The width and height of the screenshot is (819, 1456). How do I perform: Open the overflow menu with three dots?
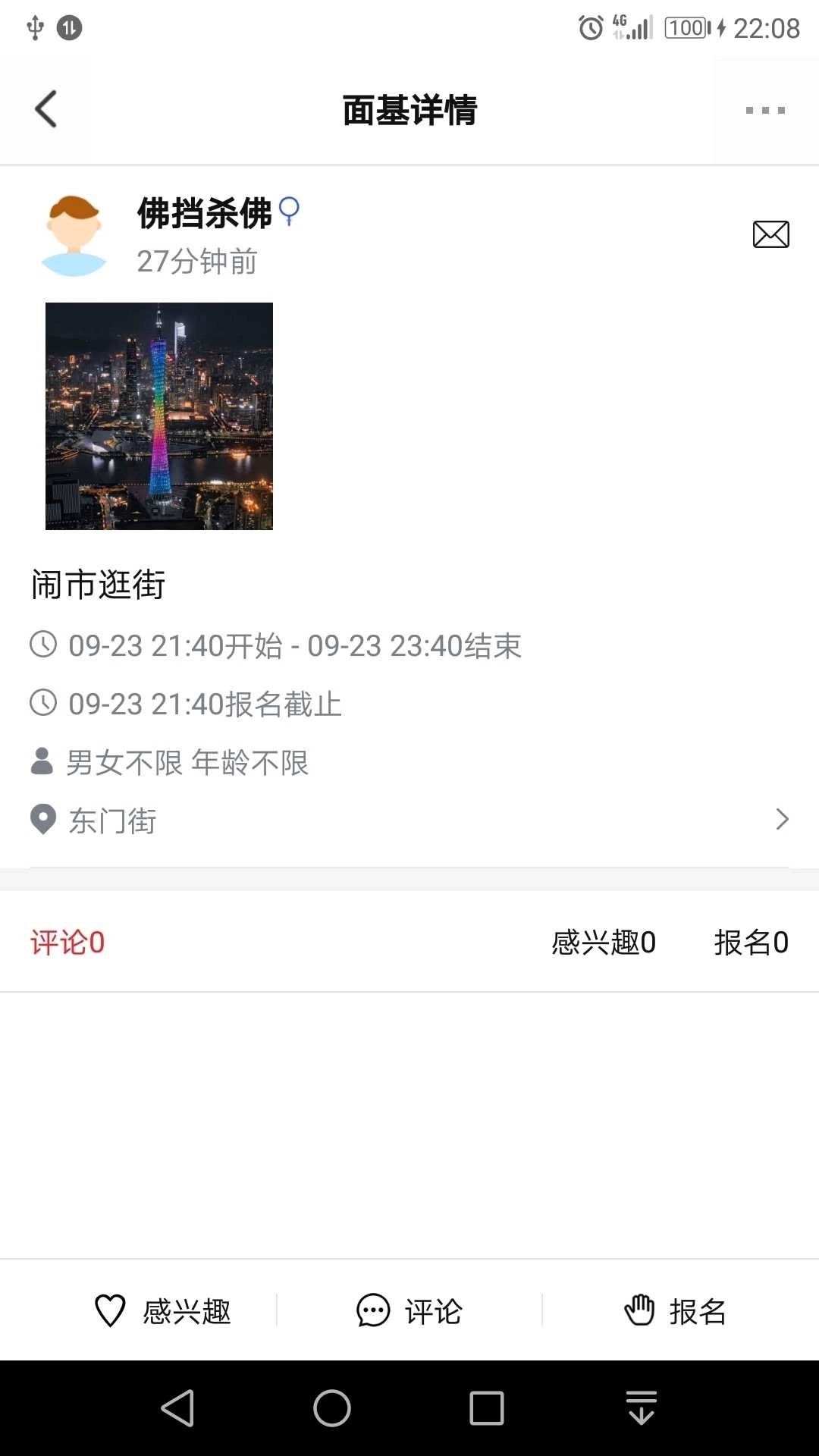pyautogui.click(x=764, y=108)
